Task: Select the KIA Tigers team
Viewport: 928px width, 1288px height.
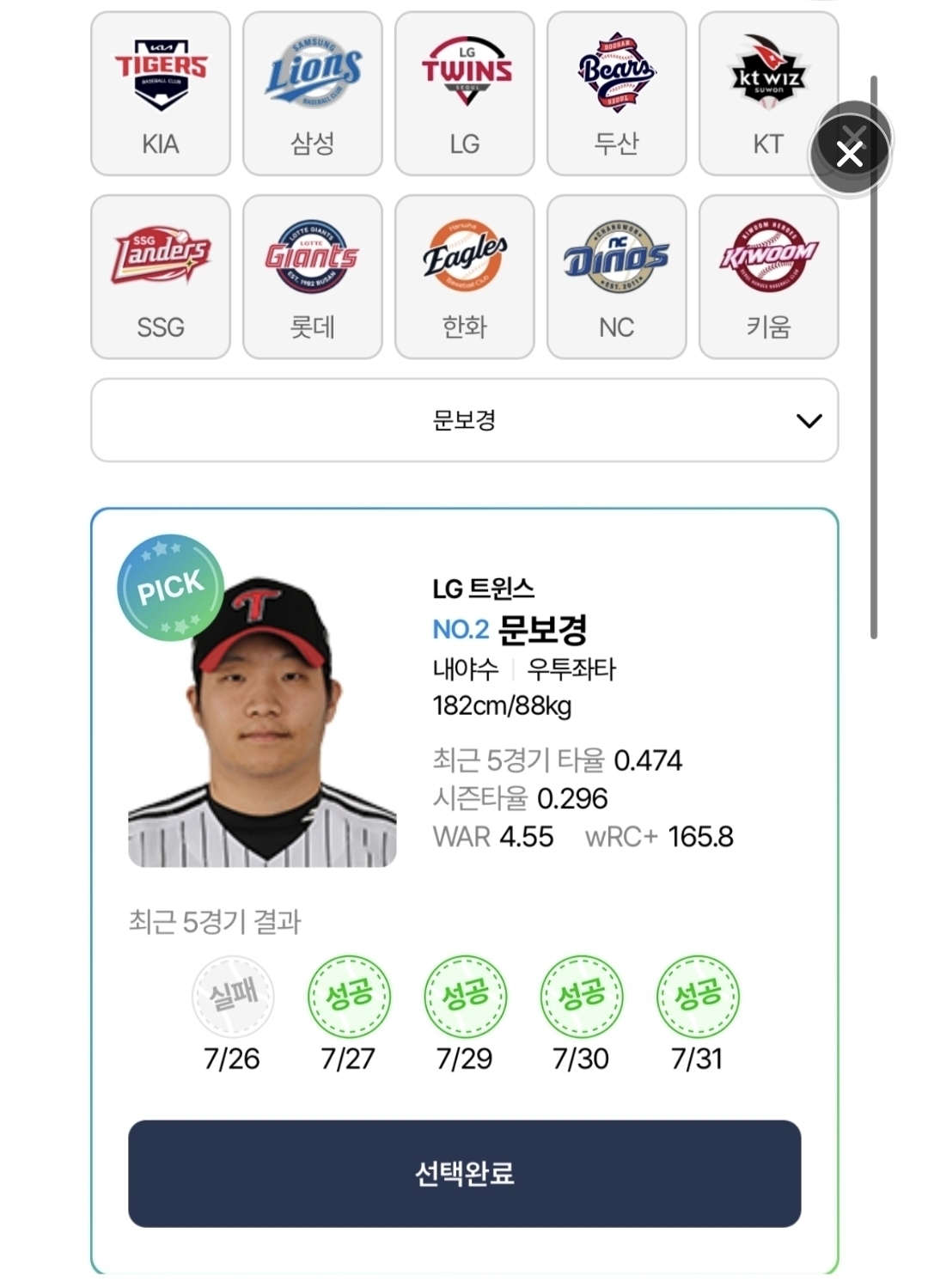Action: tap(161, 94)
